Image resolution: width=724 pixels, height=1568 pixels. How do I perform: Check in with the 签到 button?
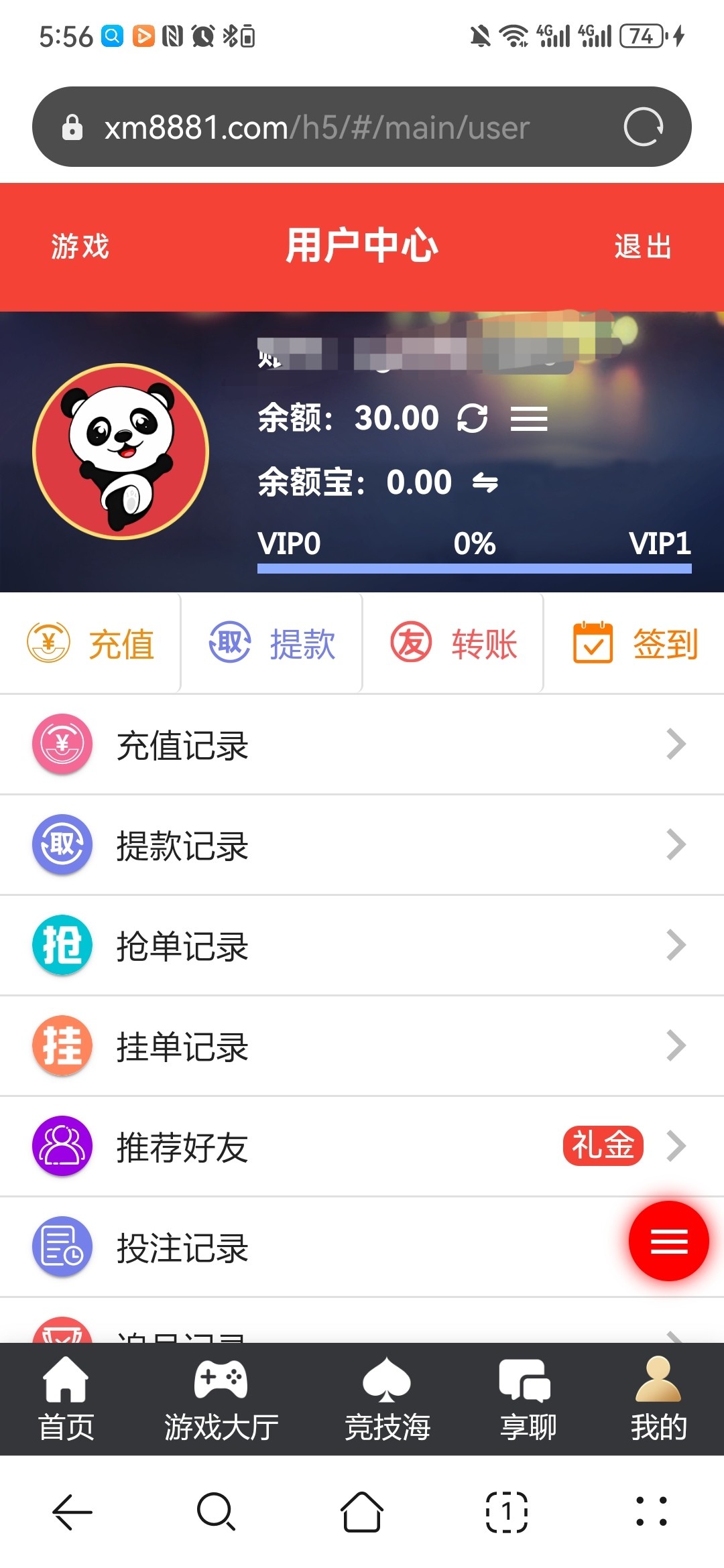coord(634,644)
